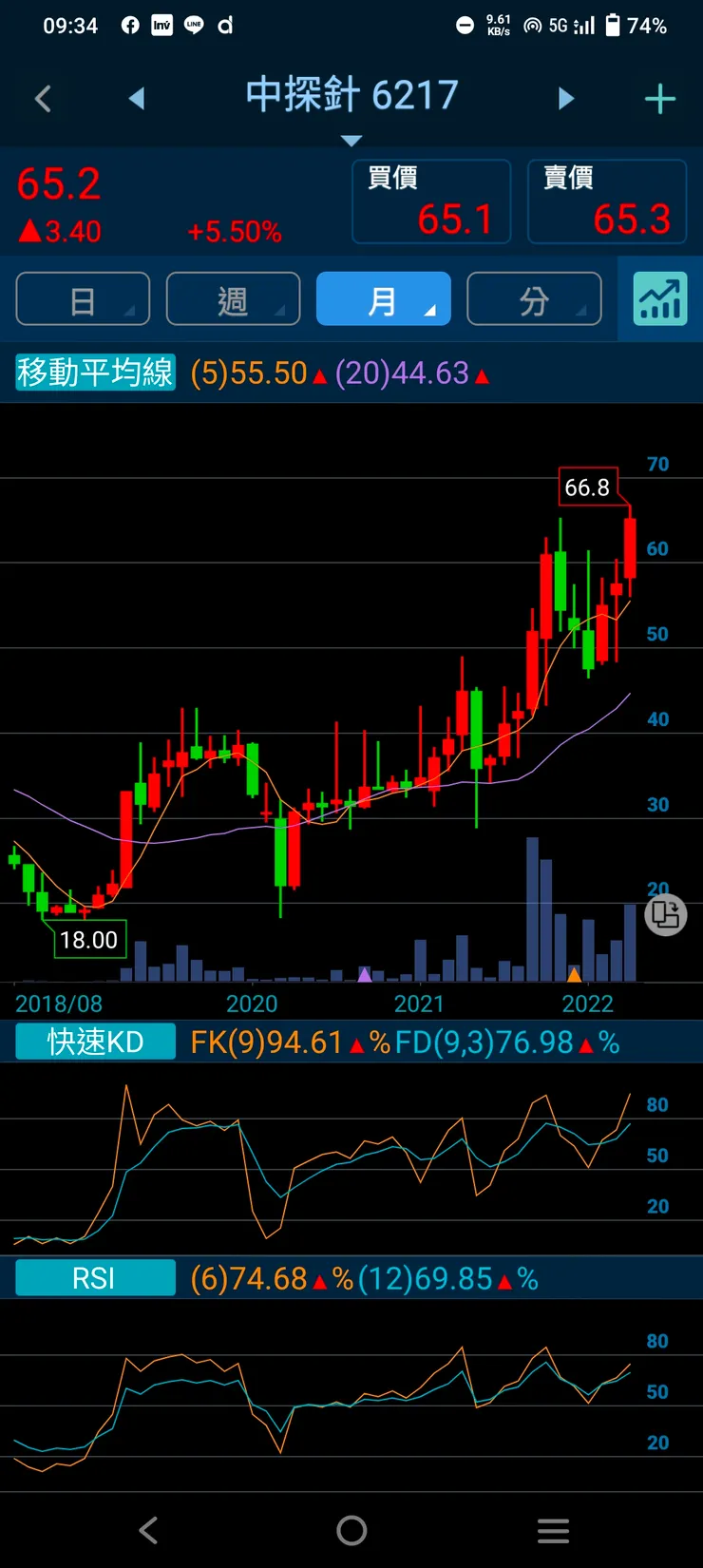The image size is (703, 1568).
Task: Go back using the left chevron
Action: pos(43,99)
